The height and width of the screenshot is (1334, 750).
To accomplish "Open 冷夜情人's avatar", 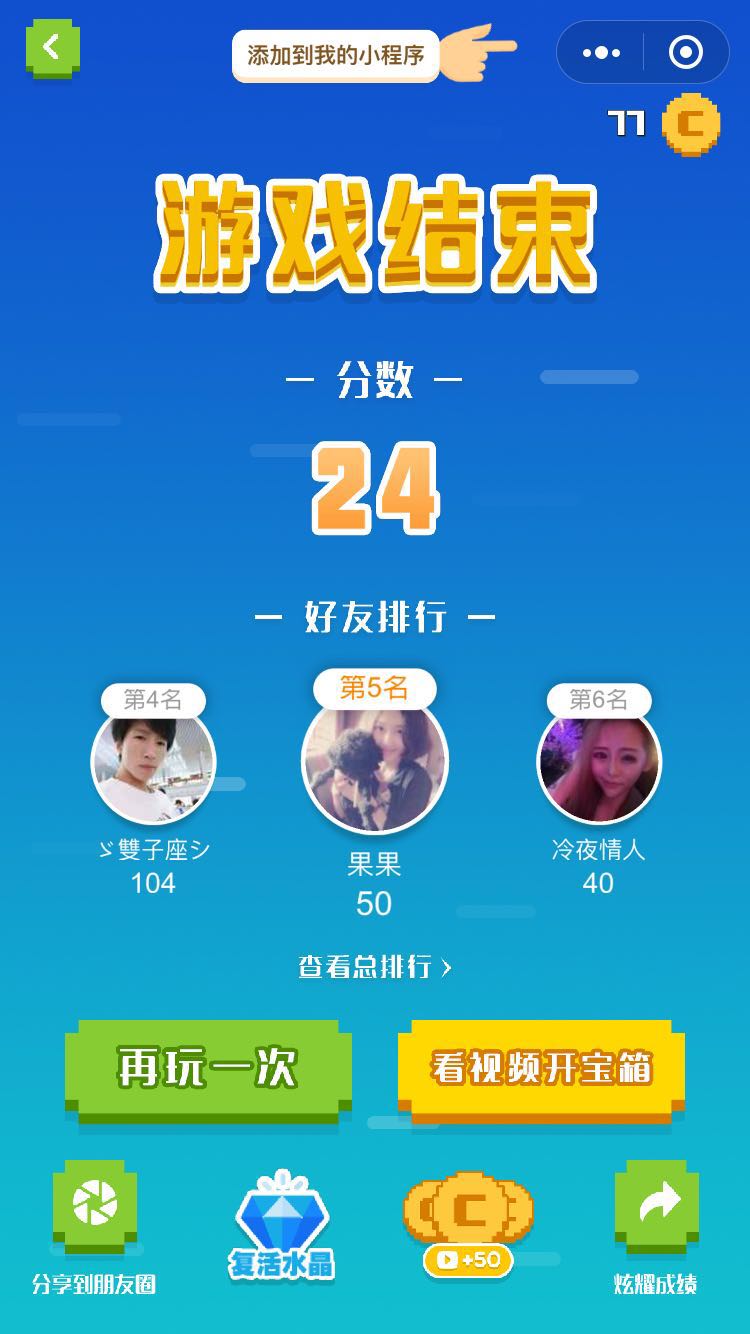I will pyautogui.click(x=598, y=767).
